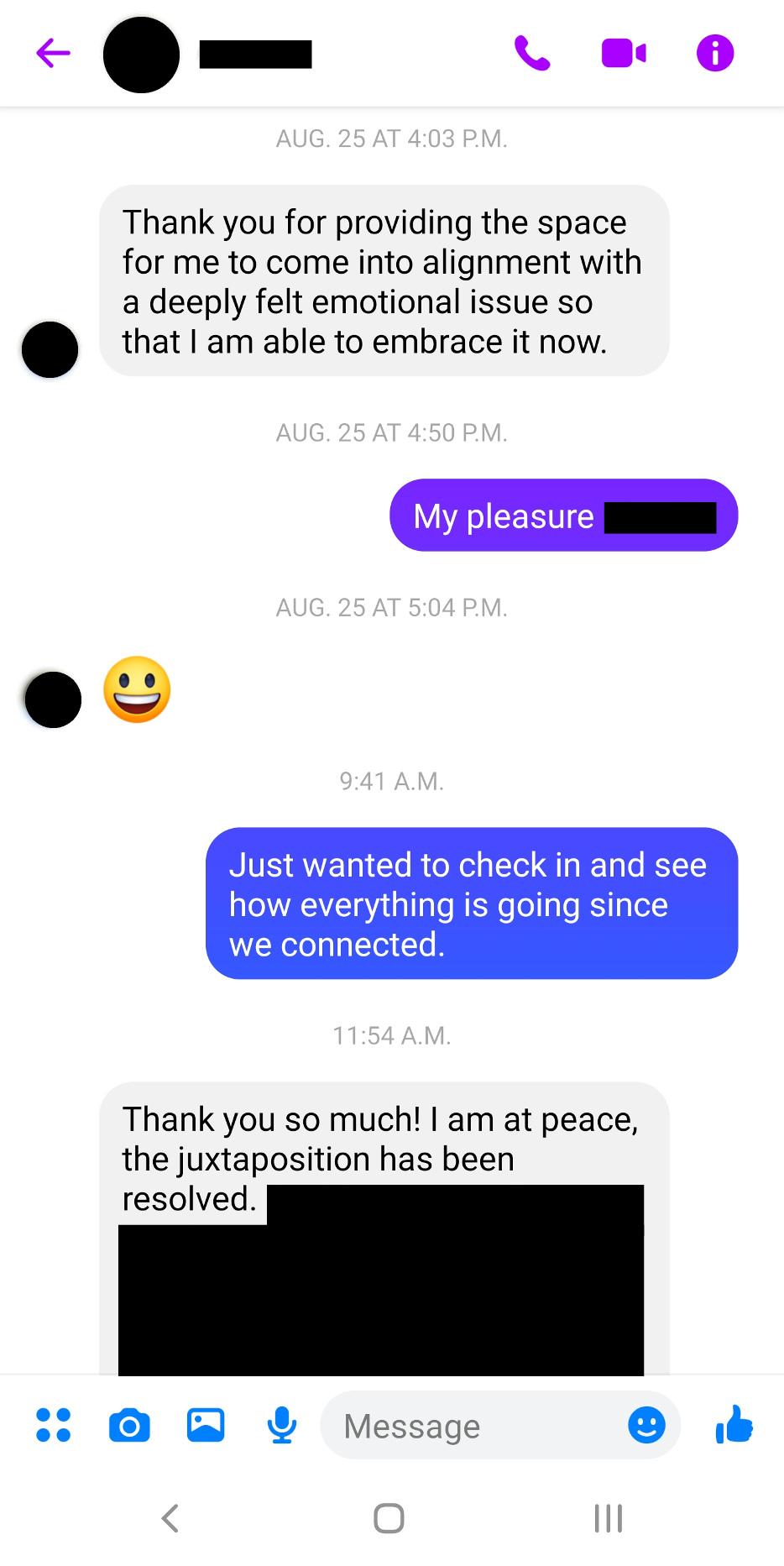The width and height of the screenshot is (784, 1566).
Task: Open the emoji picker in message field
Action: click(646, 1425)
